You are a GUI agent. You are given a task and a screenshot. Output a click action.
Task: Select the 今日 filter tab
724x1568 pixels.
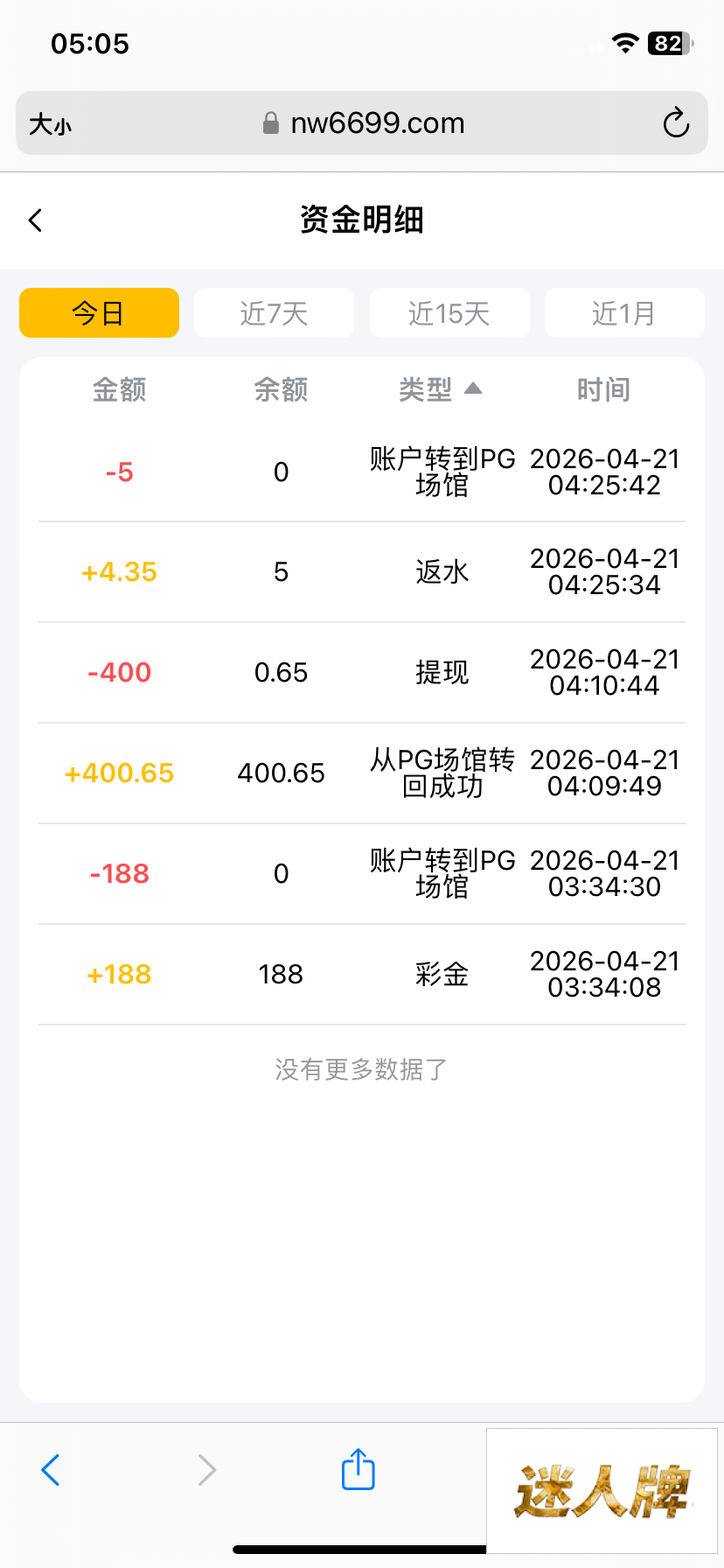point(99,313)
